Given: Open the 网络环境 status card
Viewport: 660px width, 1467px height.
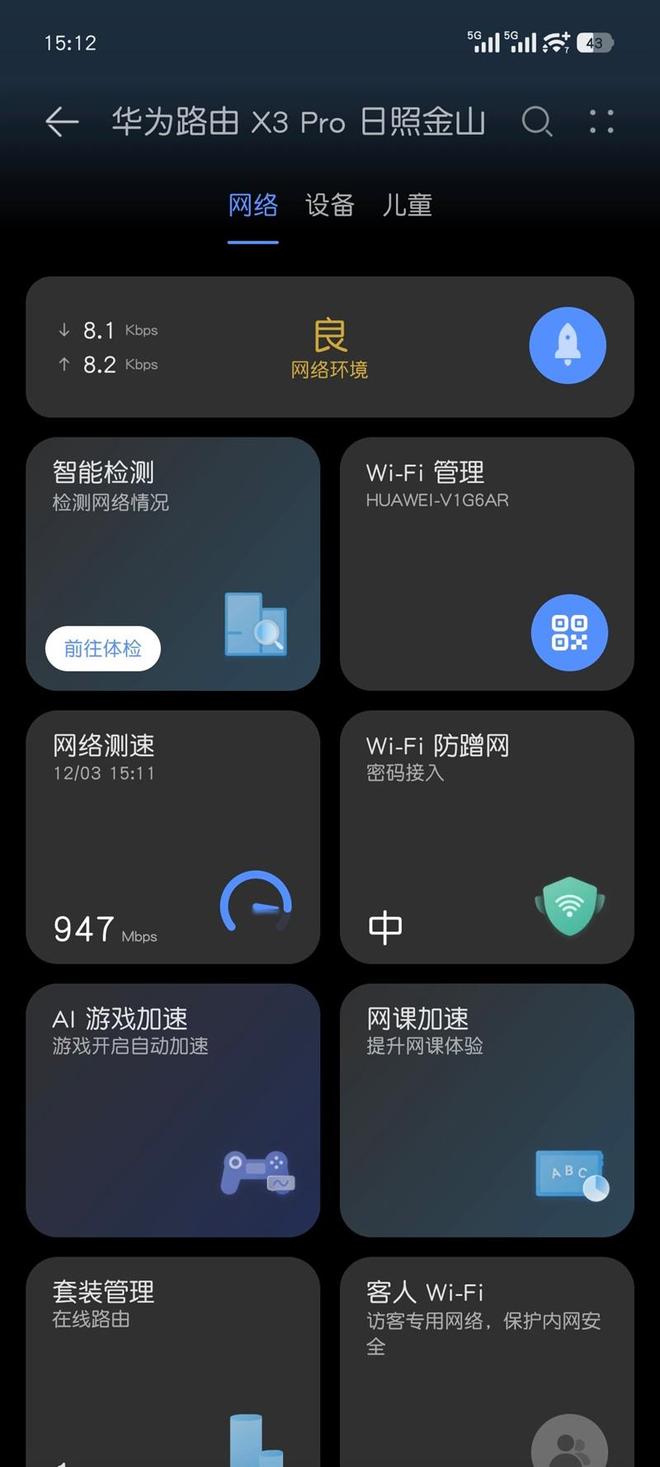Looking at the screenshot, I should point(329,347).
